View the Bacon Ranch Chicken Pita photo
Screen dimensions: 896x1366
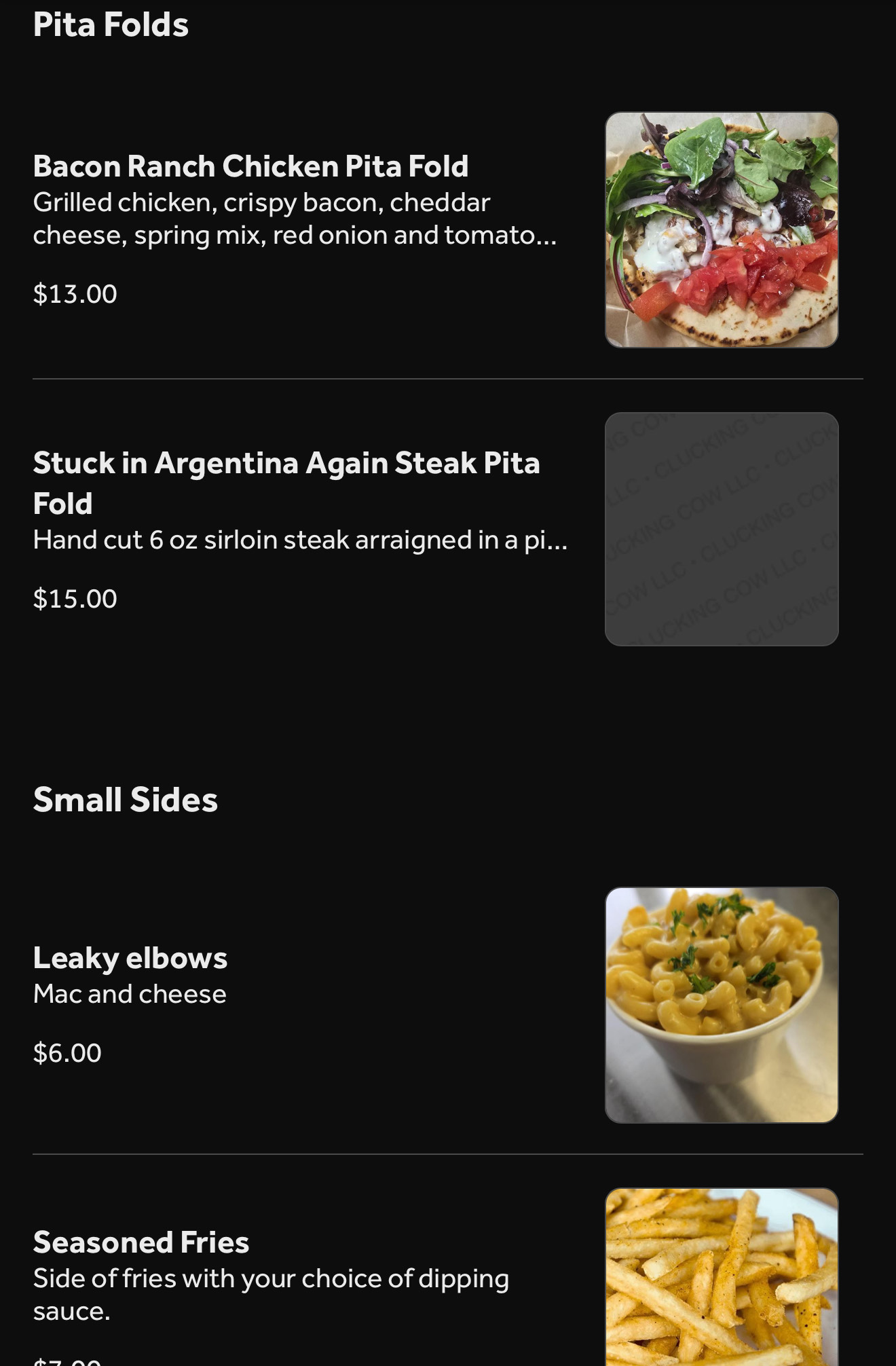click(x=722, y=230)
